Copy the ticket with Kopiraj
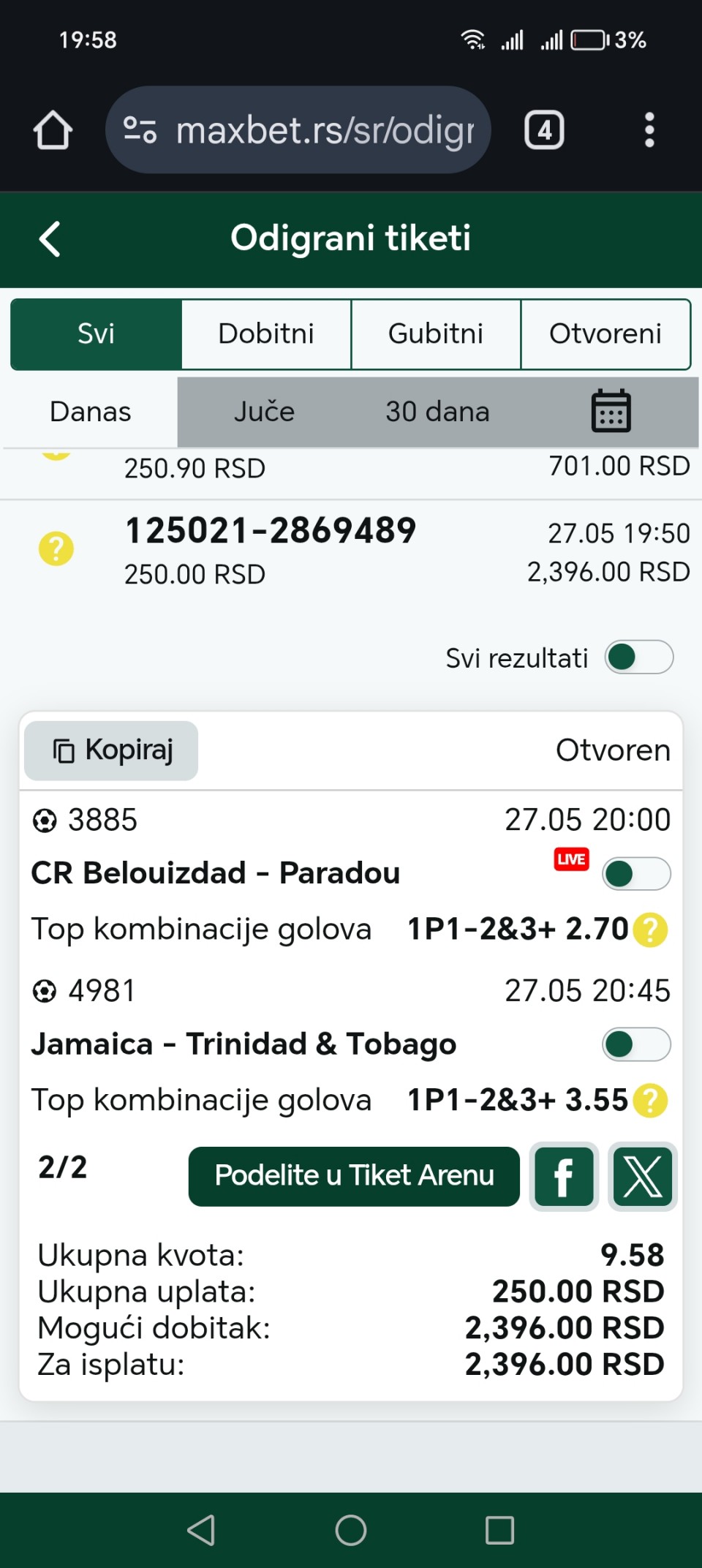 click(x=111, y=750)
